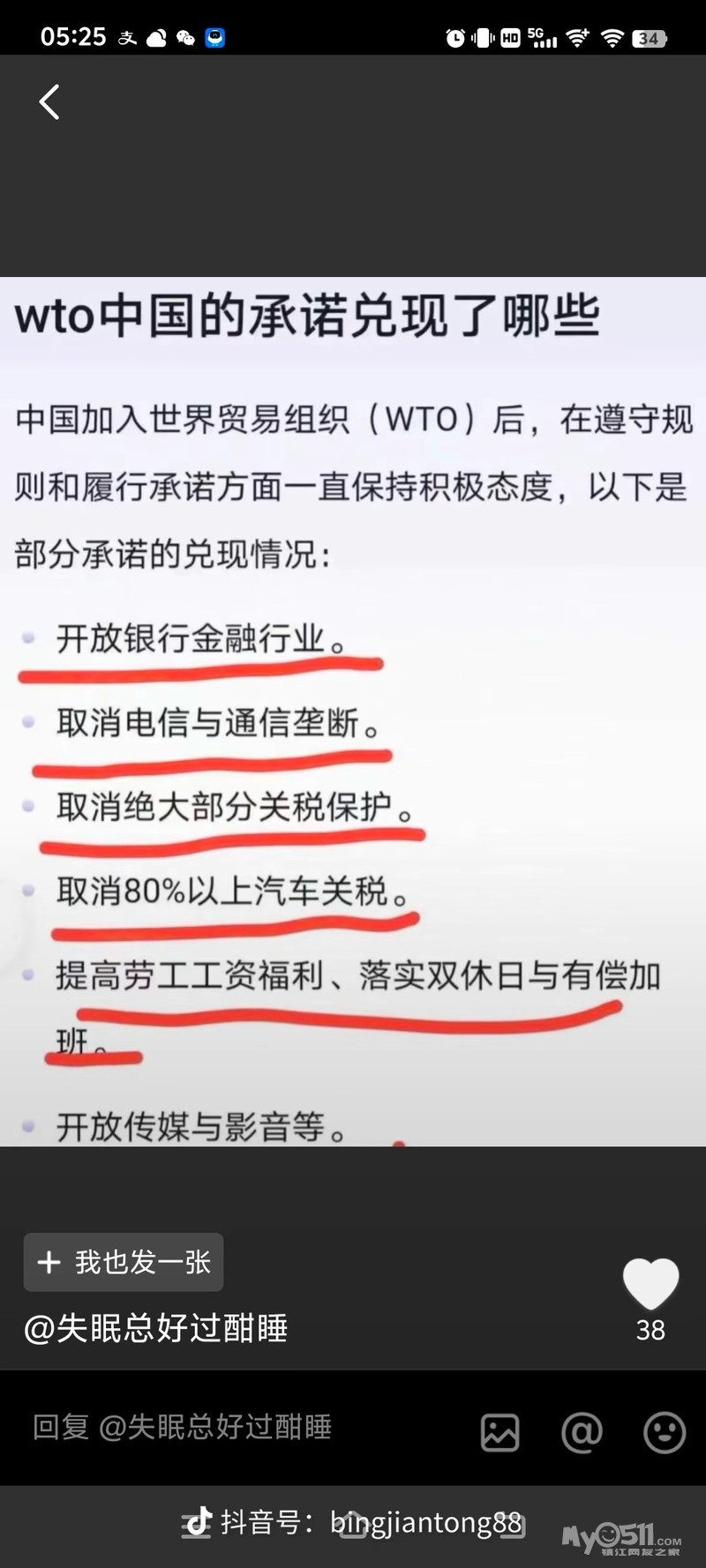This screenshot has height=1568, width=706.
Task: Go back using the top-left arrow
Action: point(49,102)
